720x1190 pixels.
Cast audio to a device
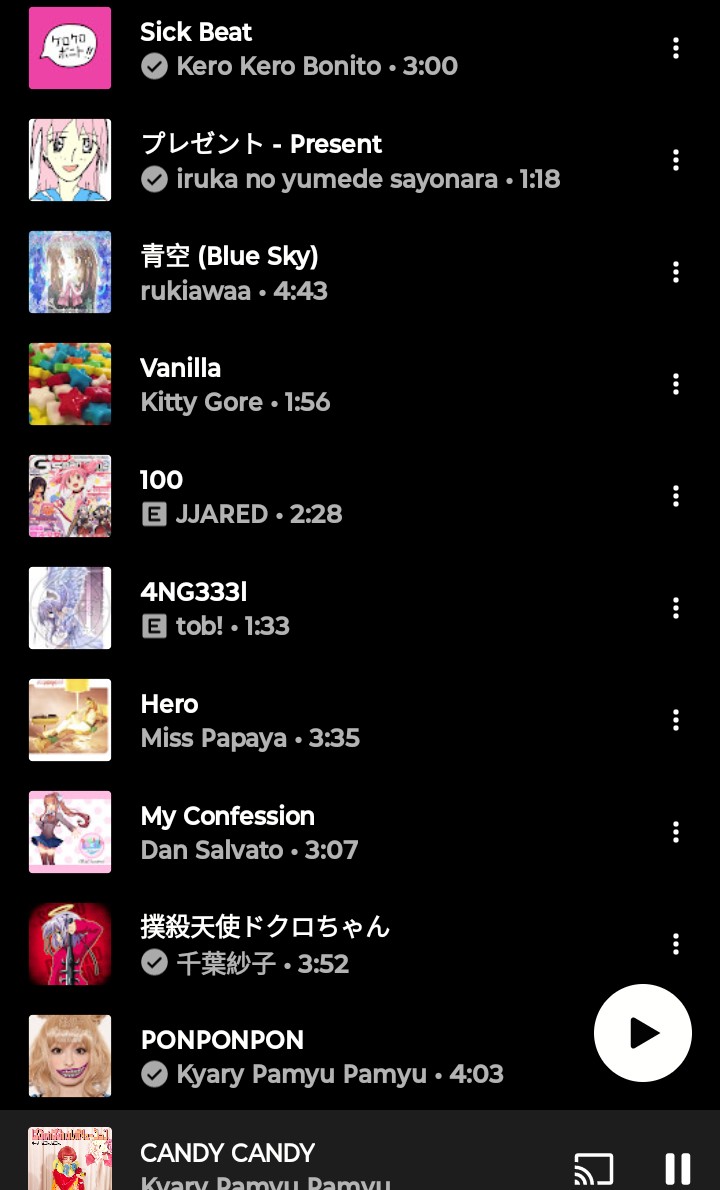pyautogui.click(x=594, y=1168)
